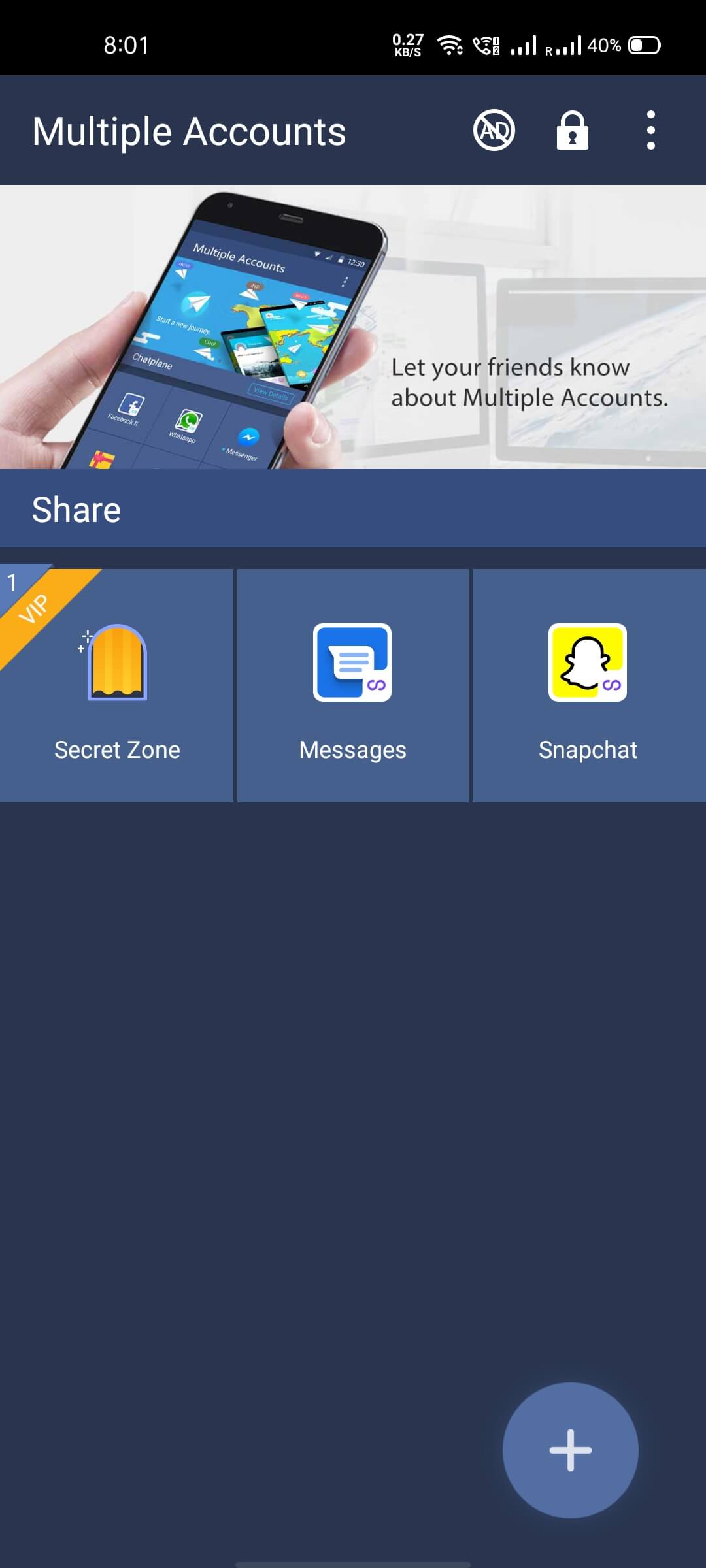Launch the cloned Messages app
This screenshot has height=1568, width=706.
(353, 685)
